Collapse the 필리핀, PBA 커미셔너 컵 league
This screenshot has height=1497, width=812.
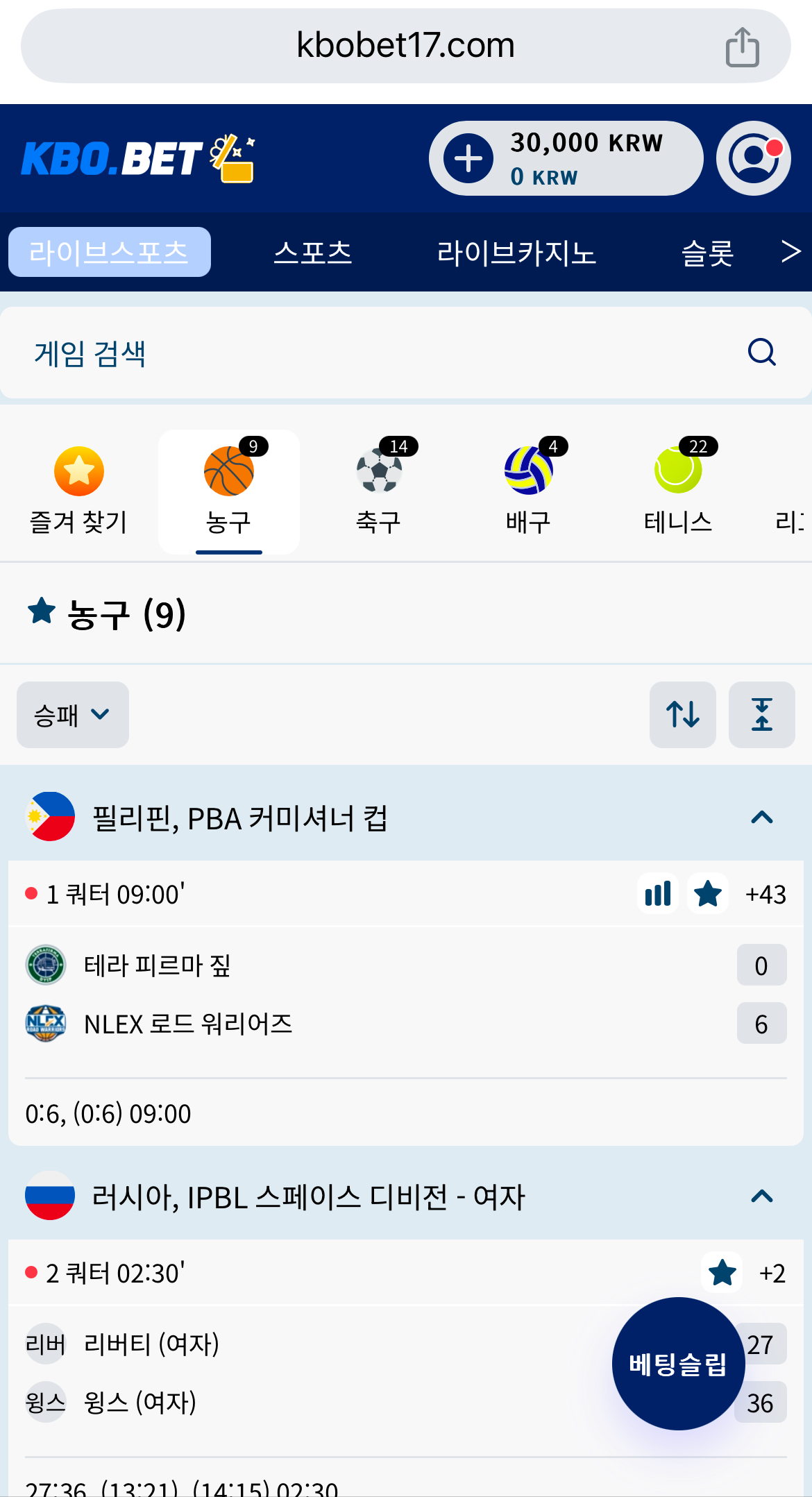click(x=761, y=817)
